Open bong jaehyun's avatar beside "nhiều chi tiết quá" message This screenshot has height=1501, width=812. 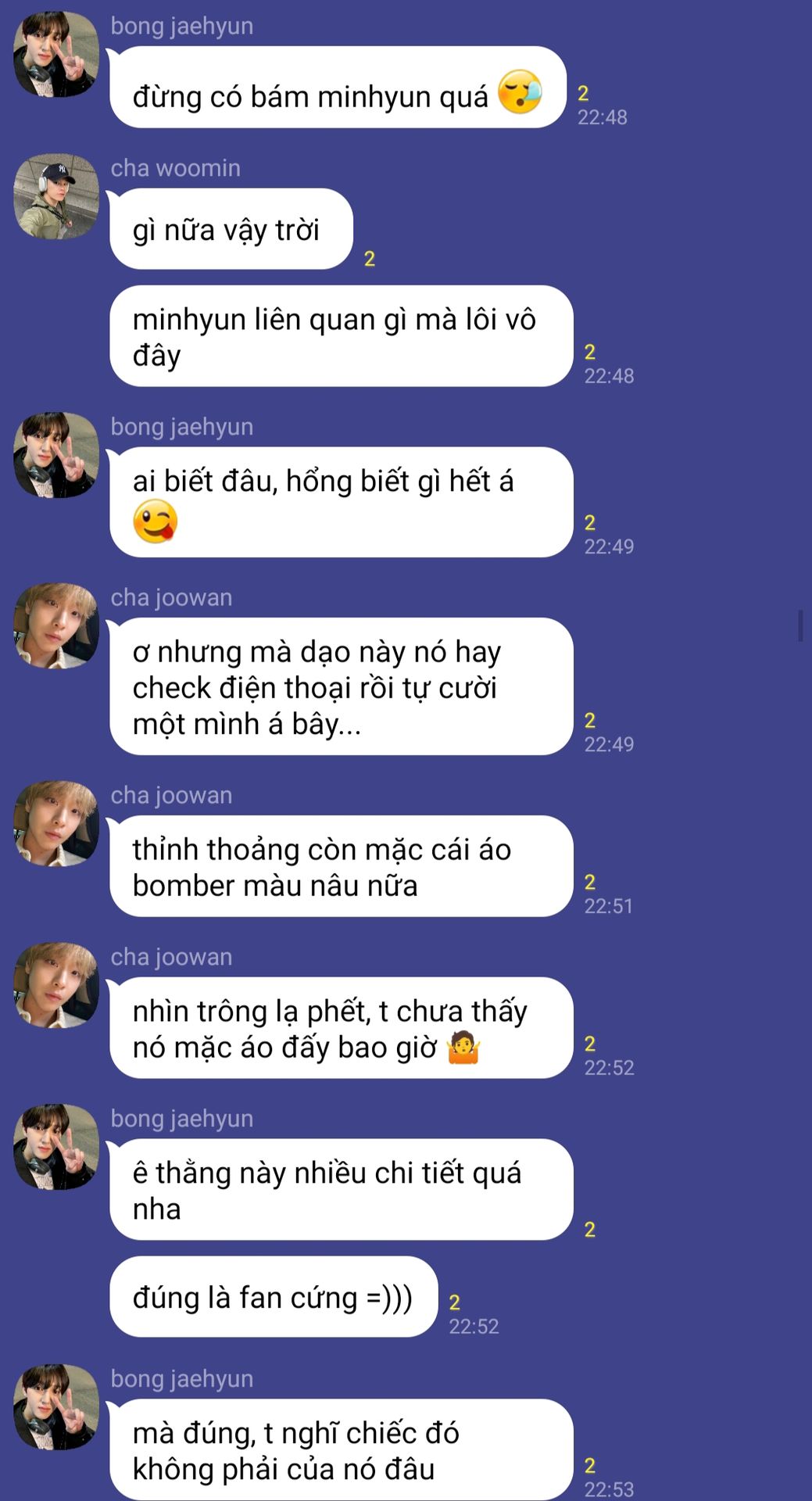click(56, 1147)
